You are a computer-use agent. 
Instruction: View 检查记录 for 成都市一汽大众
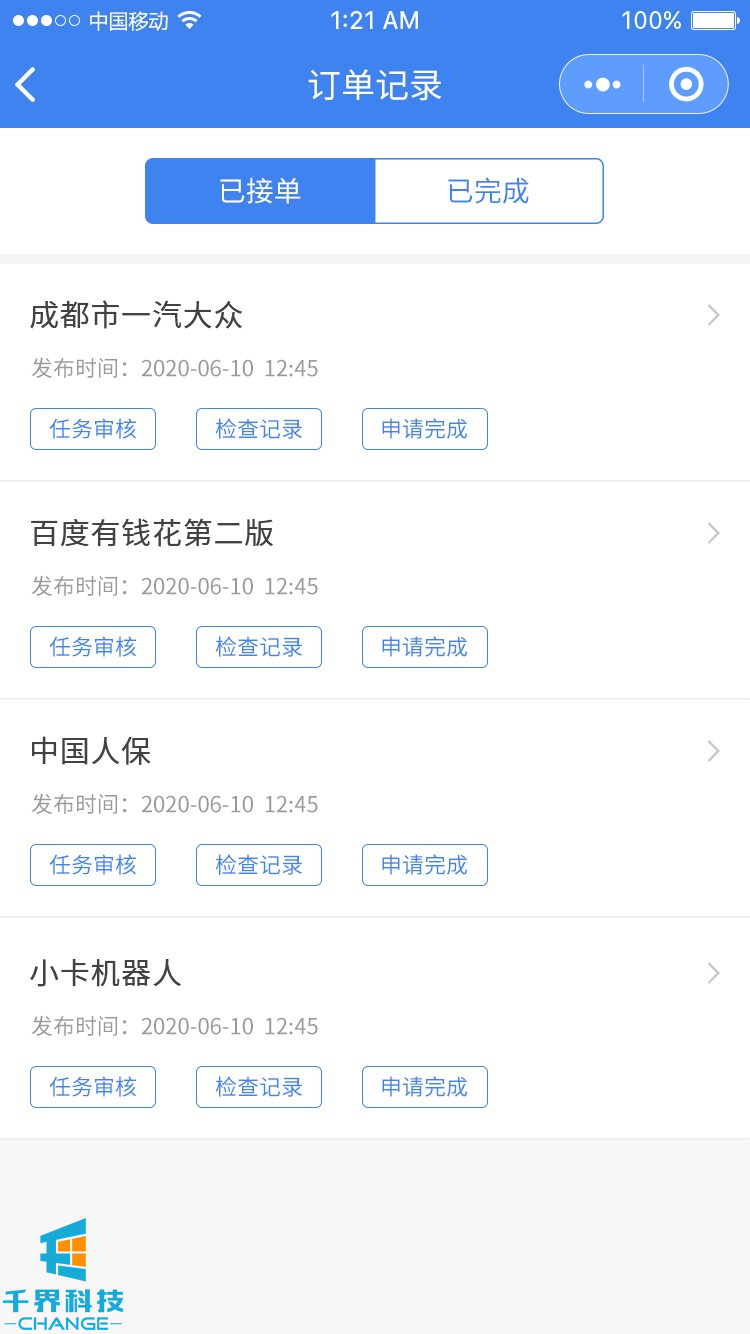click(x=259, y=429)
